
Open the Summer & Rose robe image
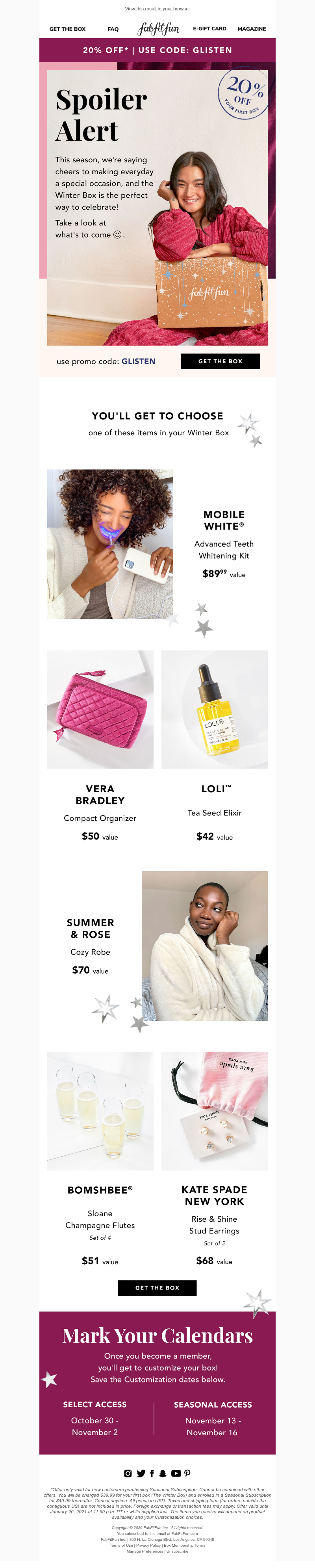[204, 945]
